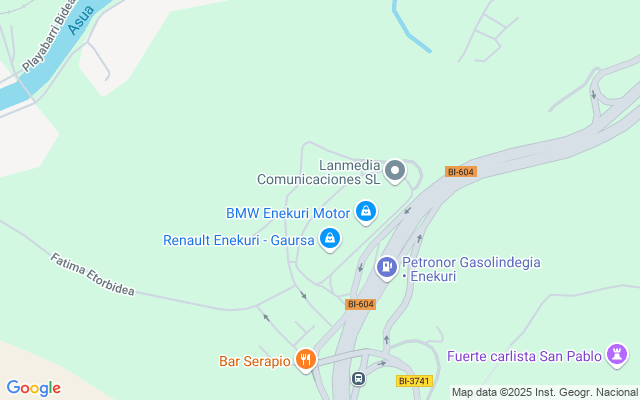Open the Bar Serapio restaurant pin

pos(306,360)
